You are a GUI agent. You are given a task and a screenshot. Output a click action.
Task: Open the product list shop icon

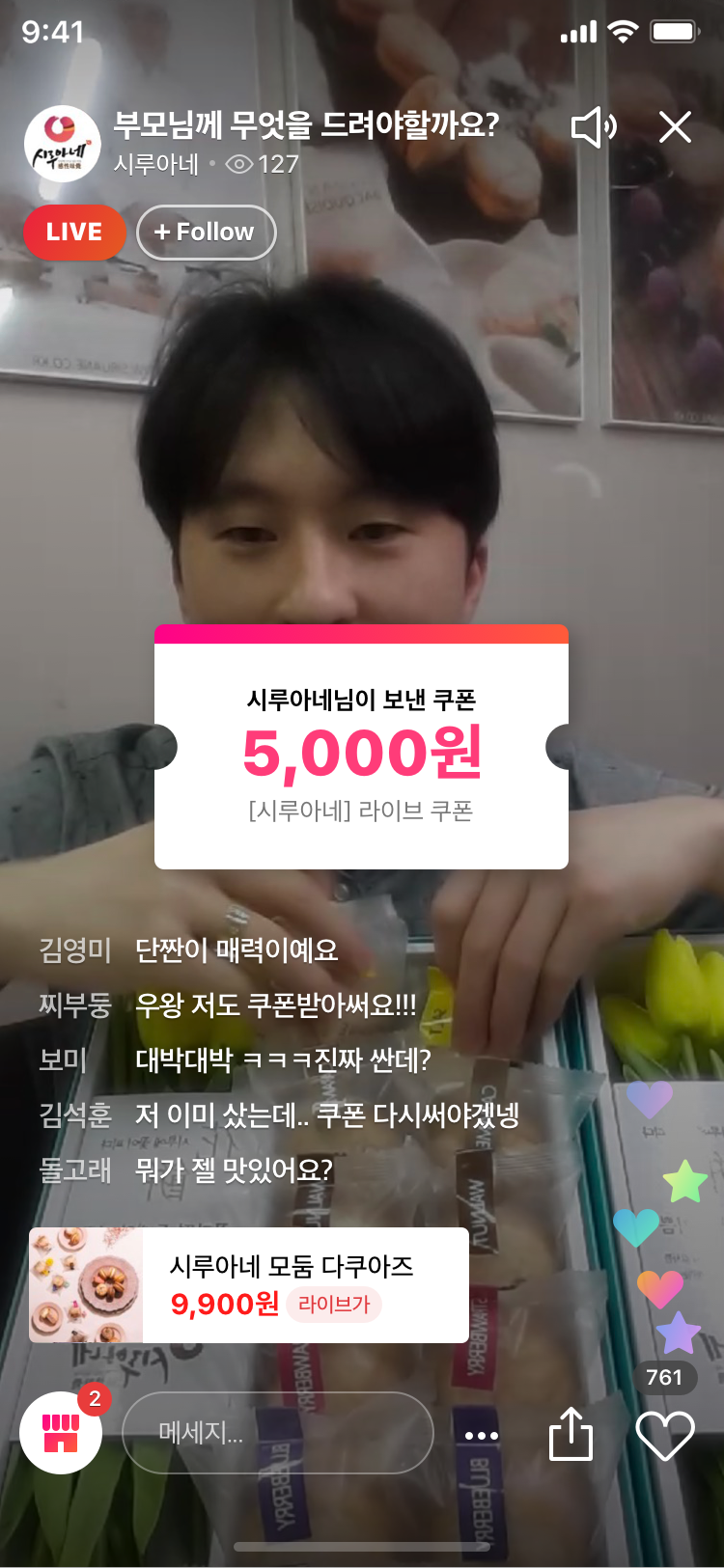click(61, 1433)
